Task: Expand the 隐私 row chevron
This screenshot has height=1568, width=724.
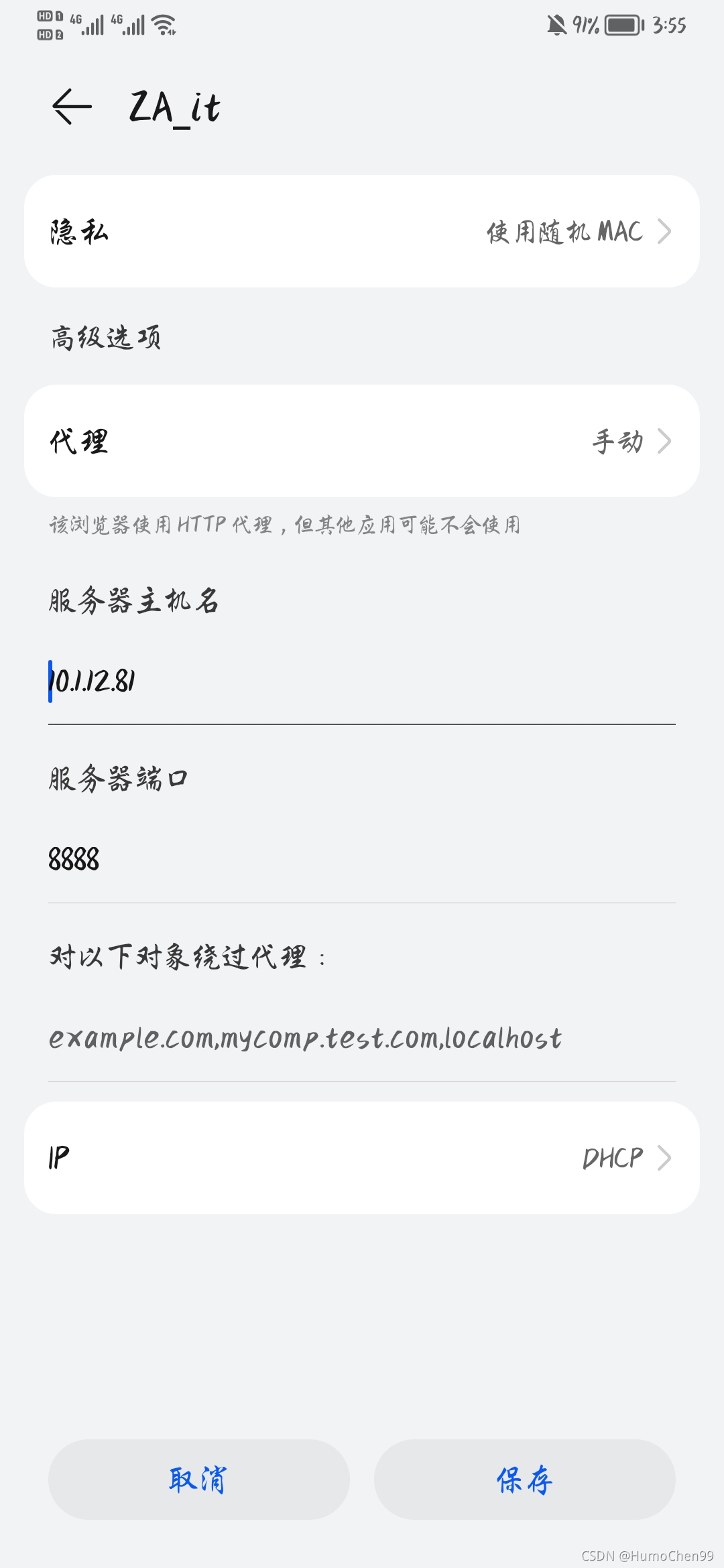Action: (x=664, y=231)
